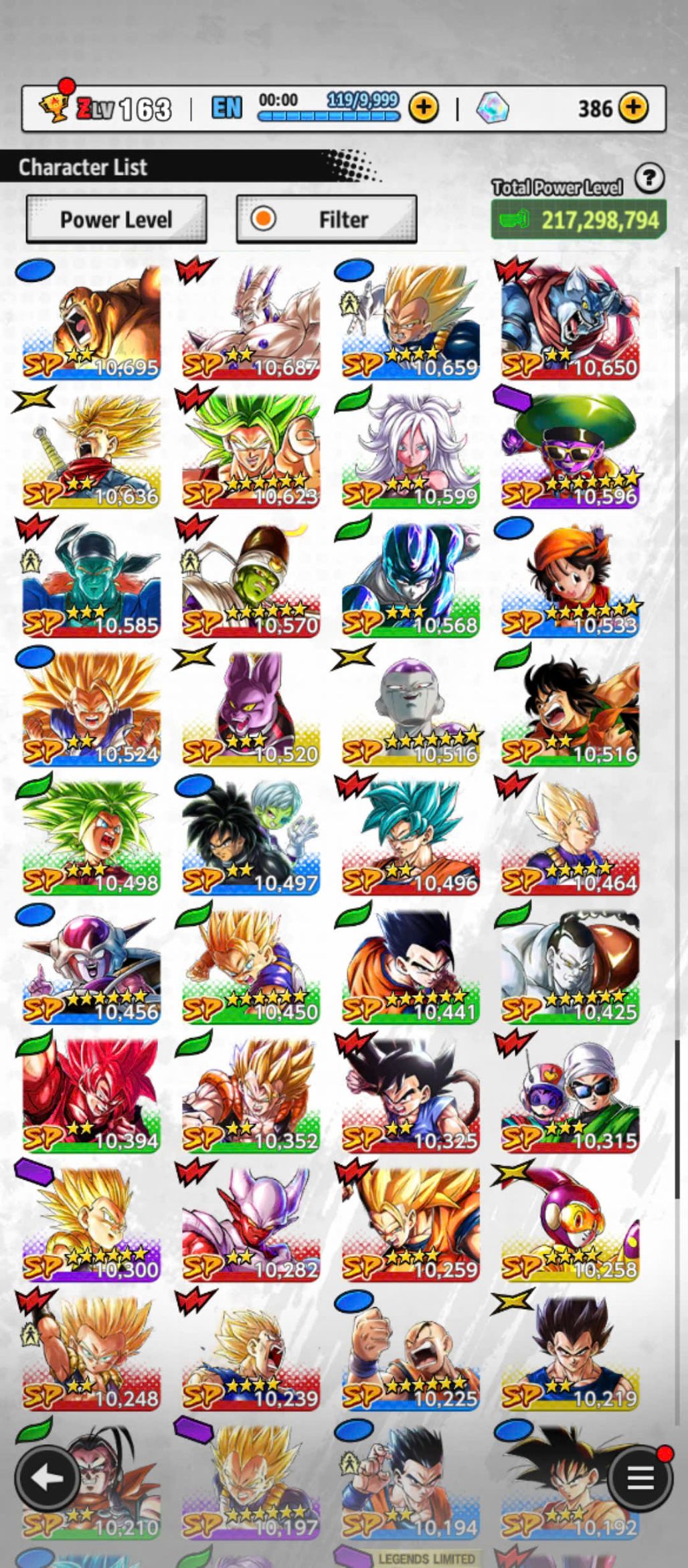Screen dimensions: 688x1568
Task: Tap the plus button to refill energy
Action: click(x=424, y=107)
